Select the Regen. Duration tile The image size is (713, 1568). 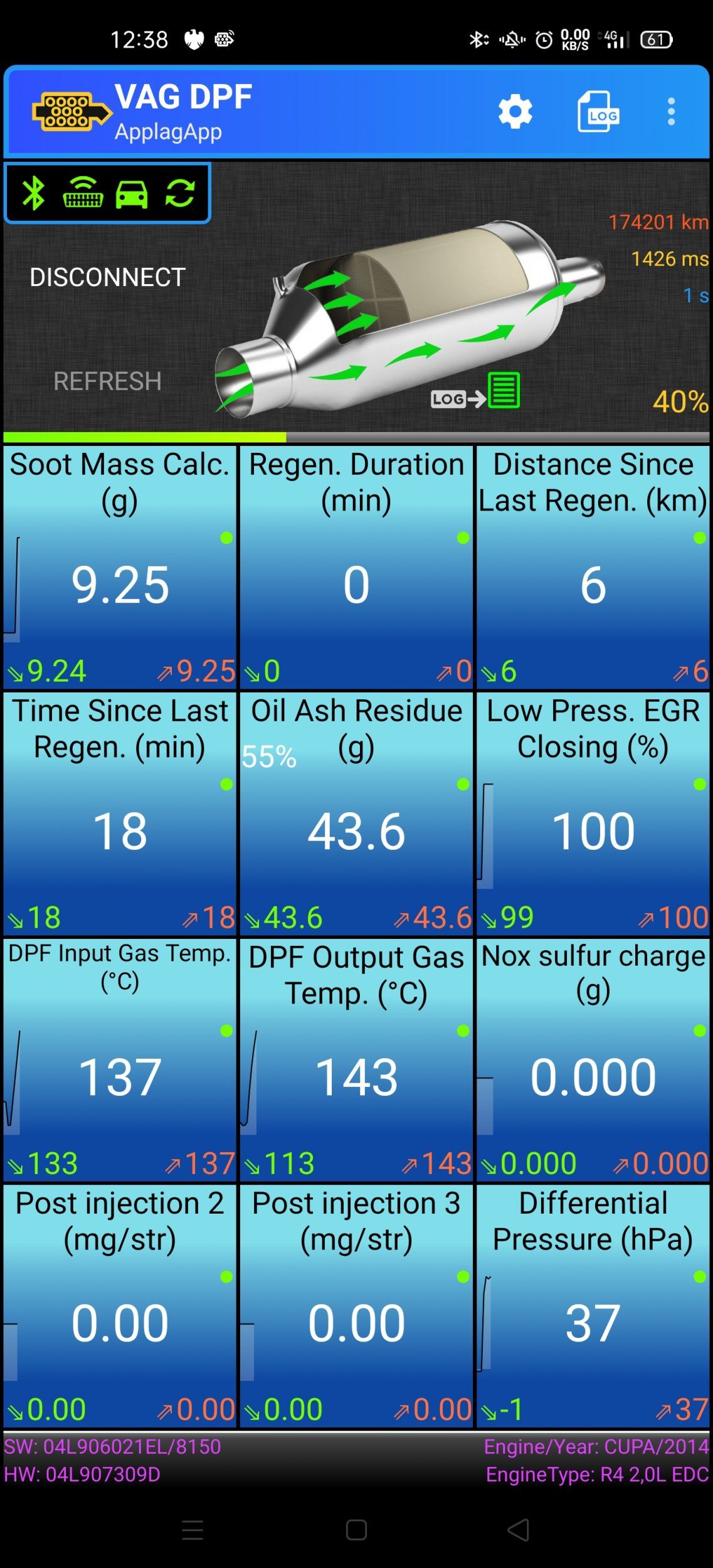tap(356, 568)
